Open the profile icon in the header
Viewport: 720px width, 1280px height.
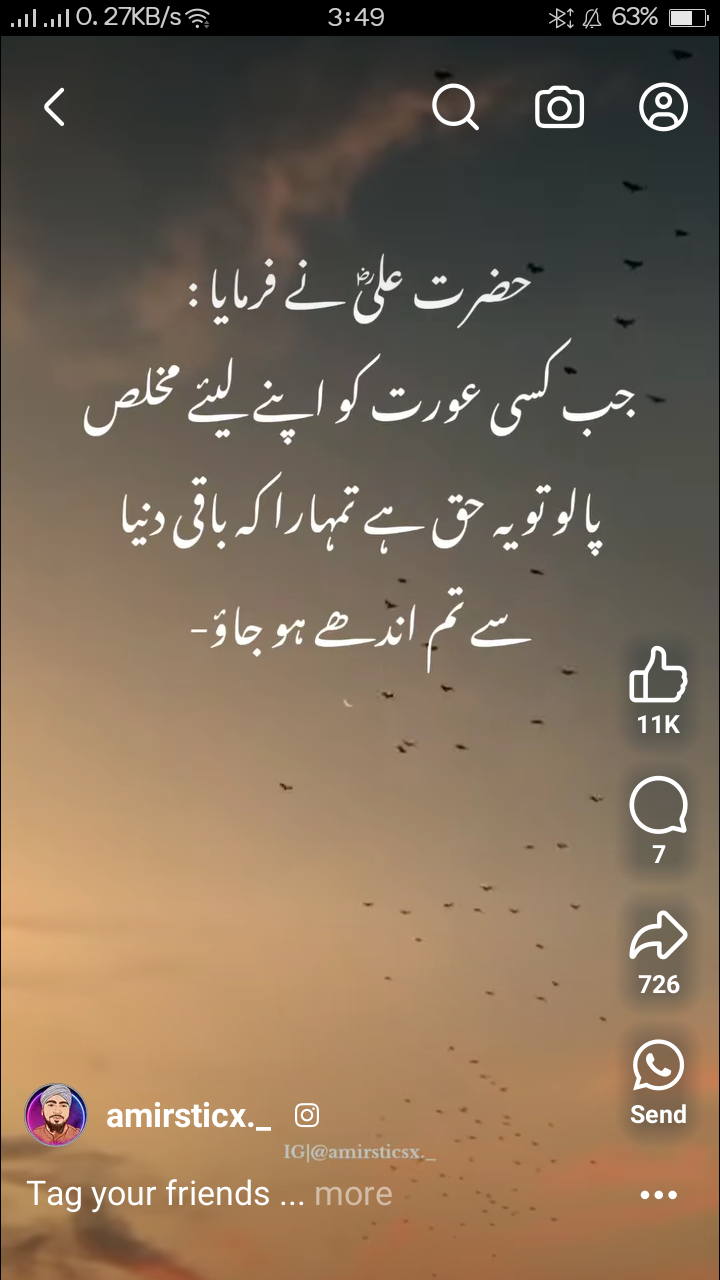point(663,107)
